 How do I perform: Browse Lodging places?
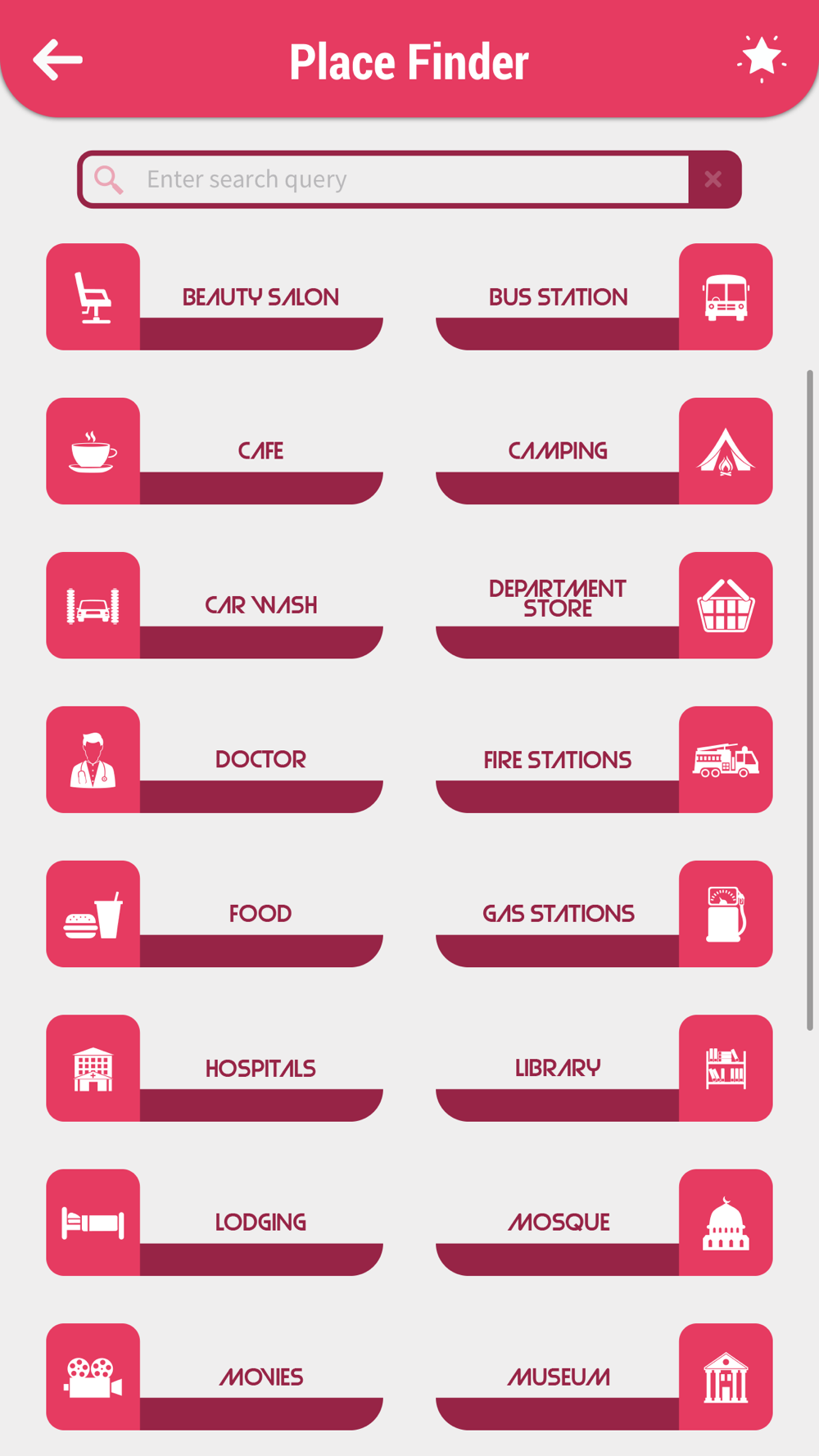click(215, 1223)
